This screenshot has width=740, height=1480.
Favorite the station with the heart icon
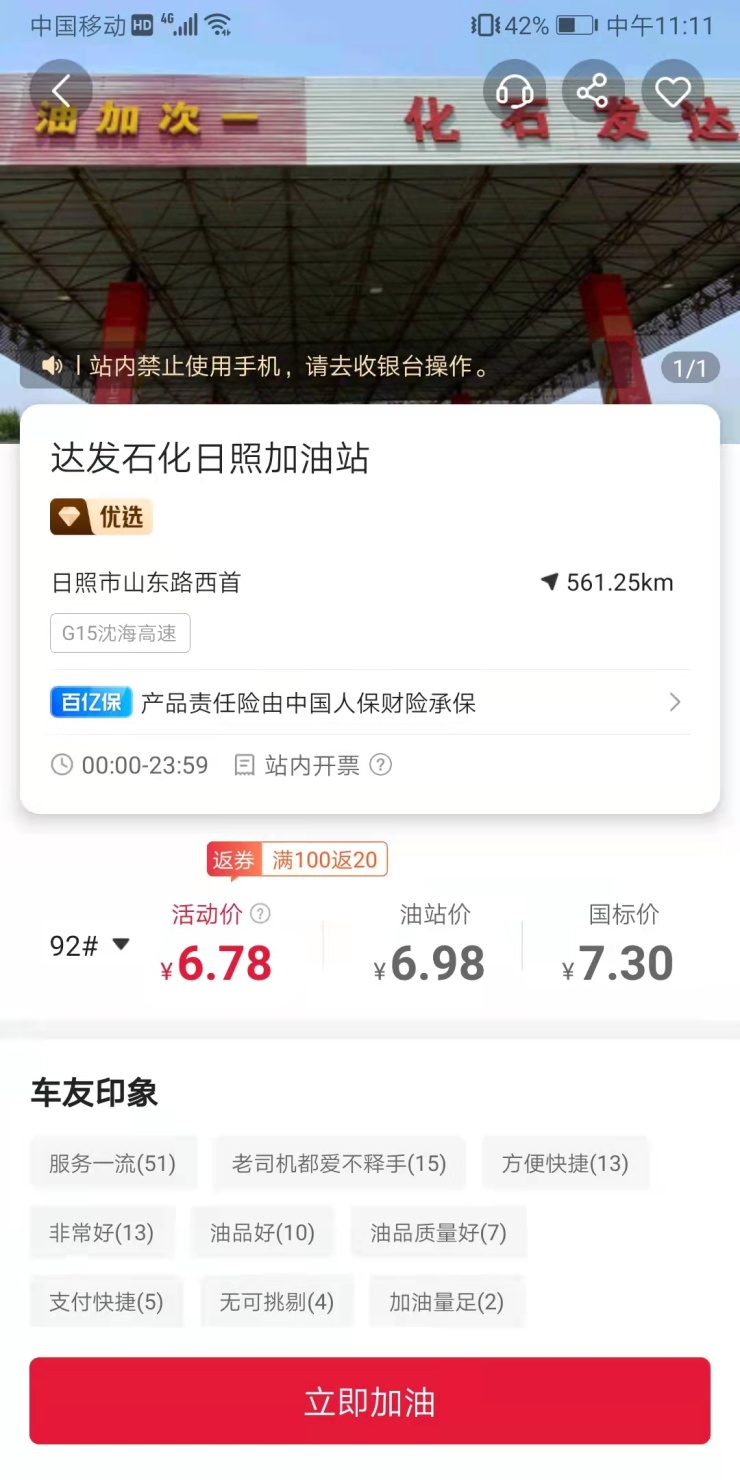(x=673, y=92)
